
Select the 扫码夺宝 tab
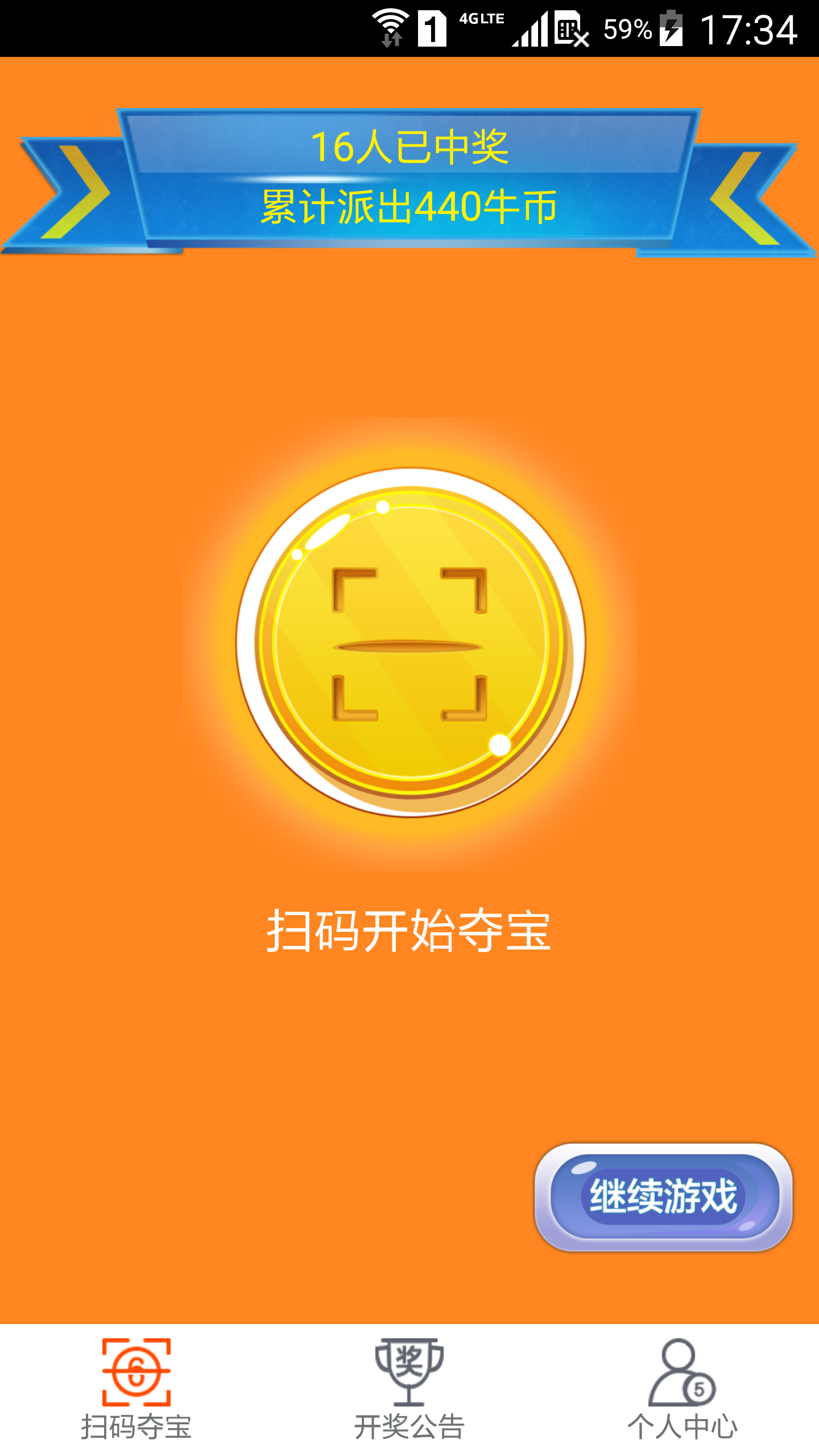tap(136, 1389)
